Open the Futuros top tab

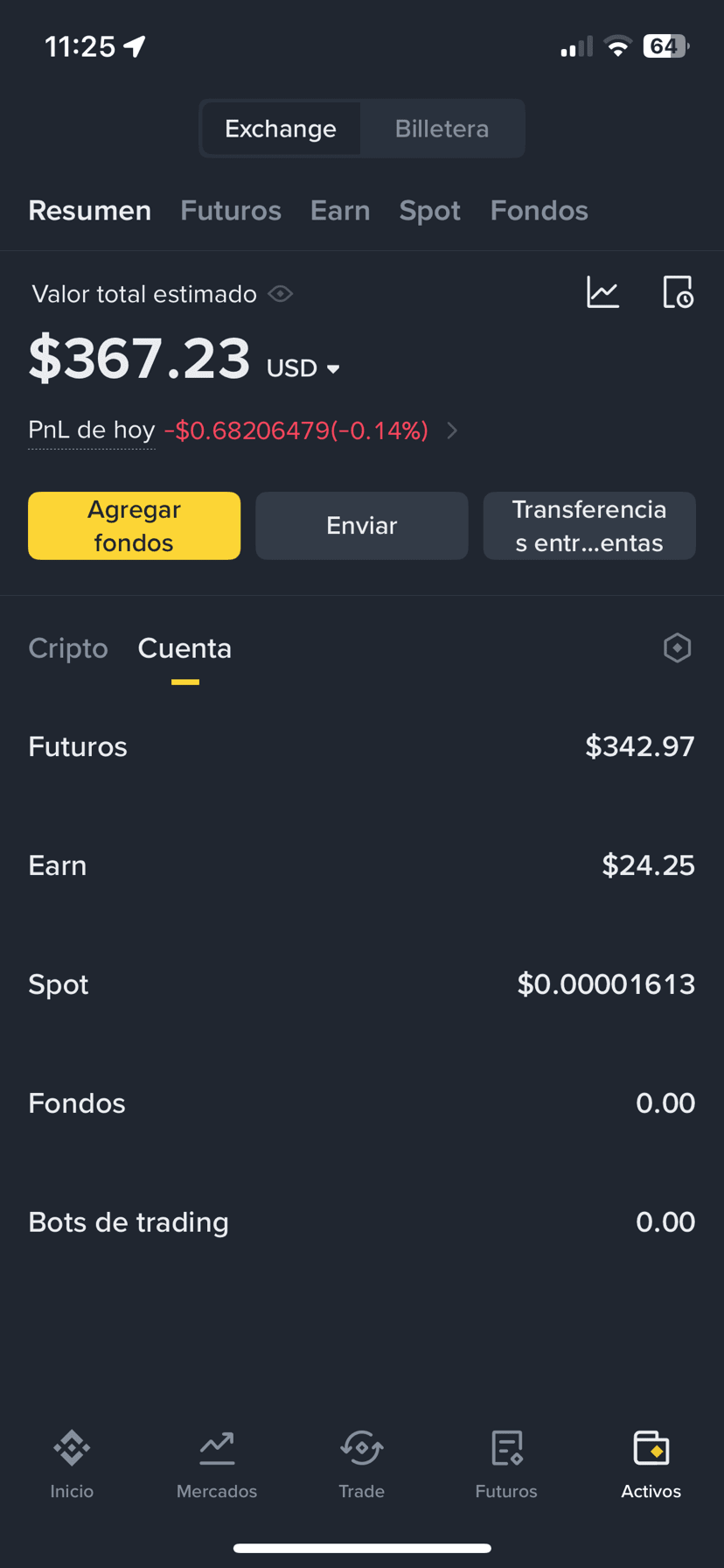pyautogui.click(x=231, y=211)
